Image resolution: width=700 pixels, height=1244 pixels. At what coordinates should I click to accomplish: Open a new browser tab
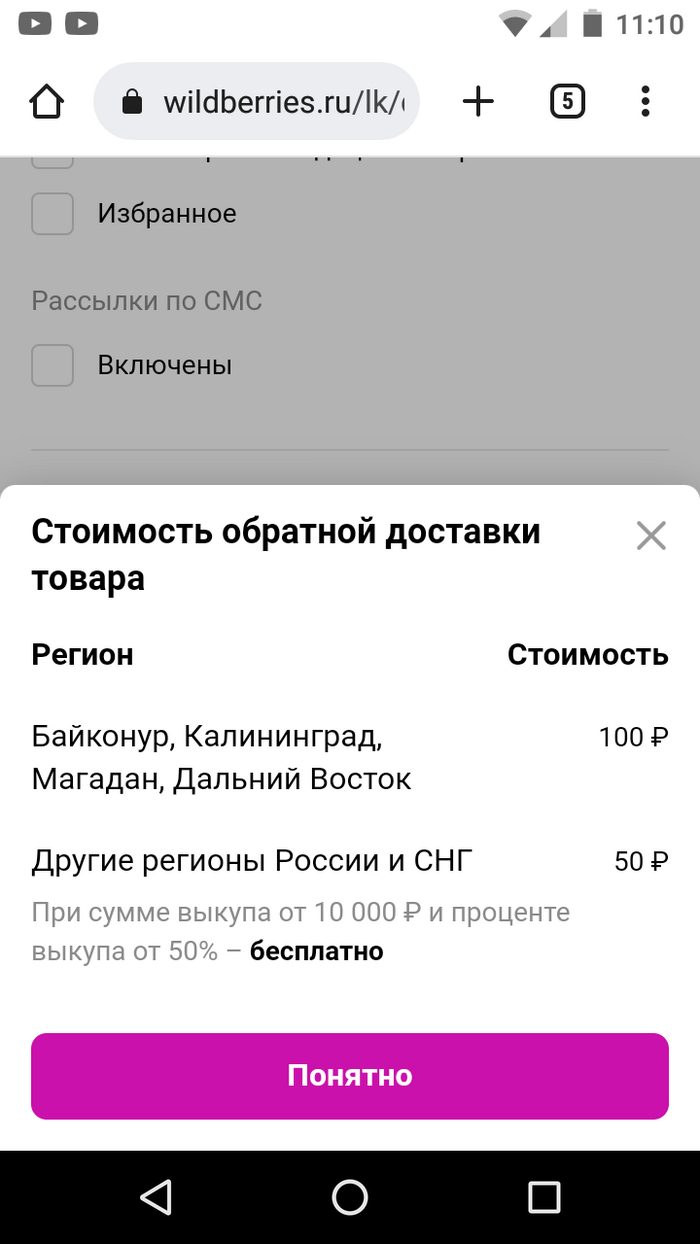(478, 101)
